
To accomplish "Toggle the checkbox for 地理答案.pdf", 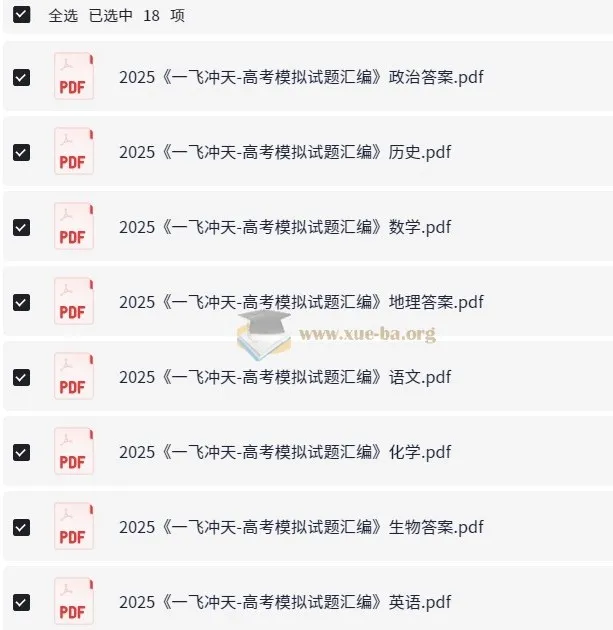I will tap(22, 302).
